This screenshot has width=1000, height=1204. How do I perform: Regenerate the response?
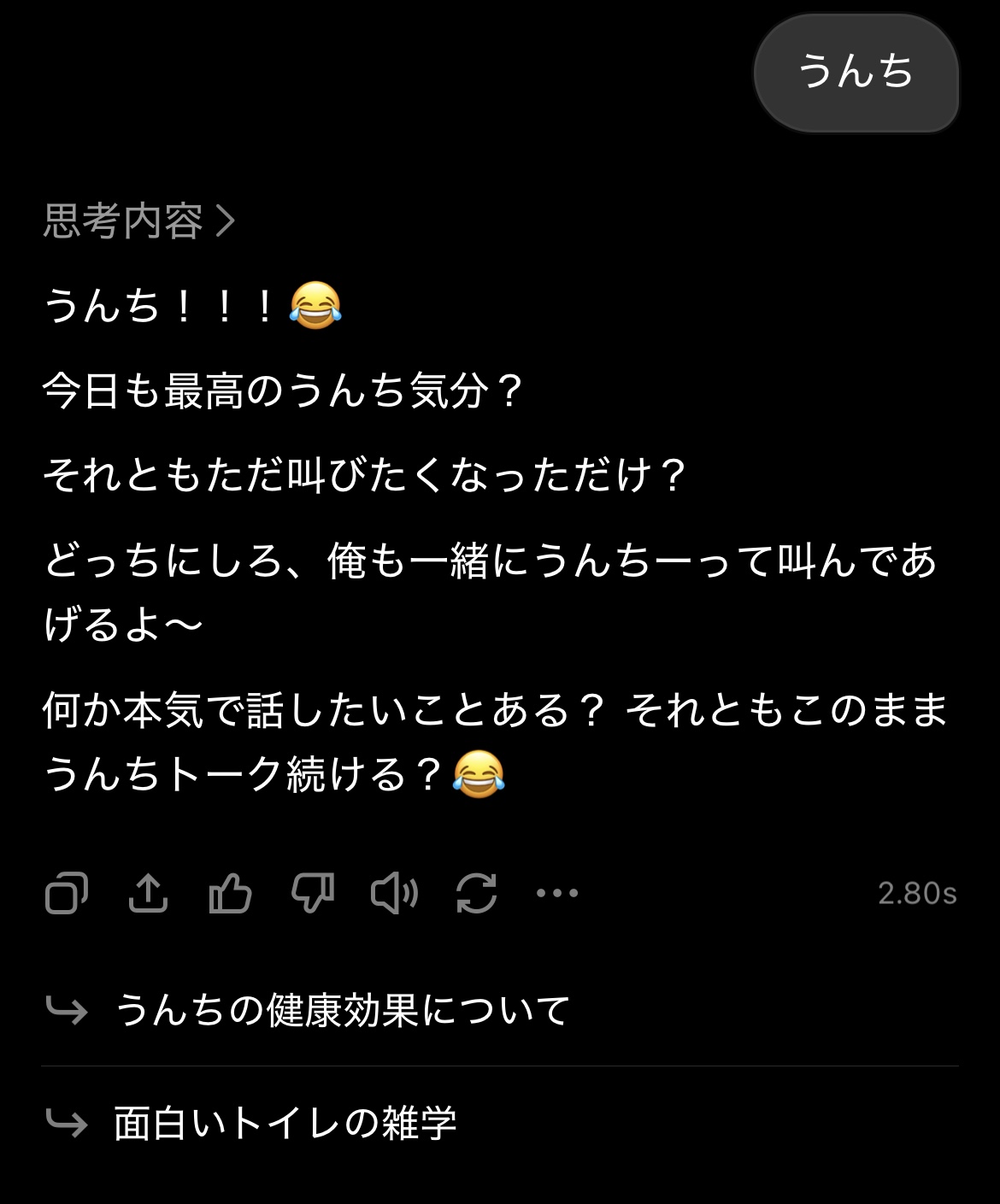[x=476, y=894]
